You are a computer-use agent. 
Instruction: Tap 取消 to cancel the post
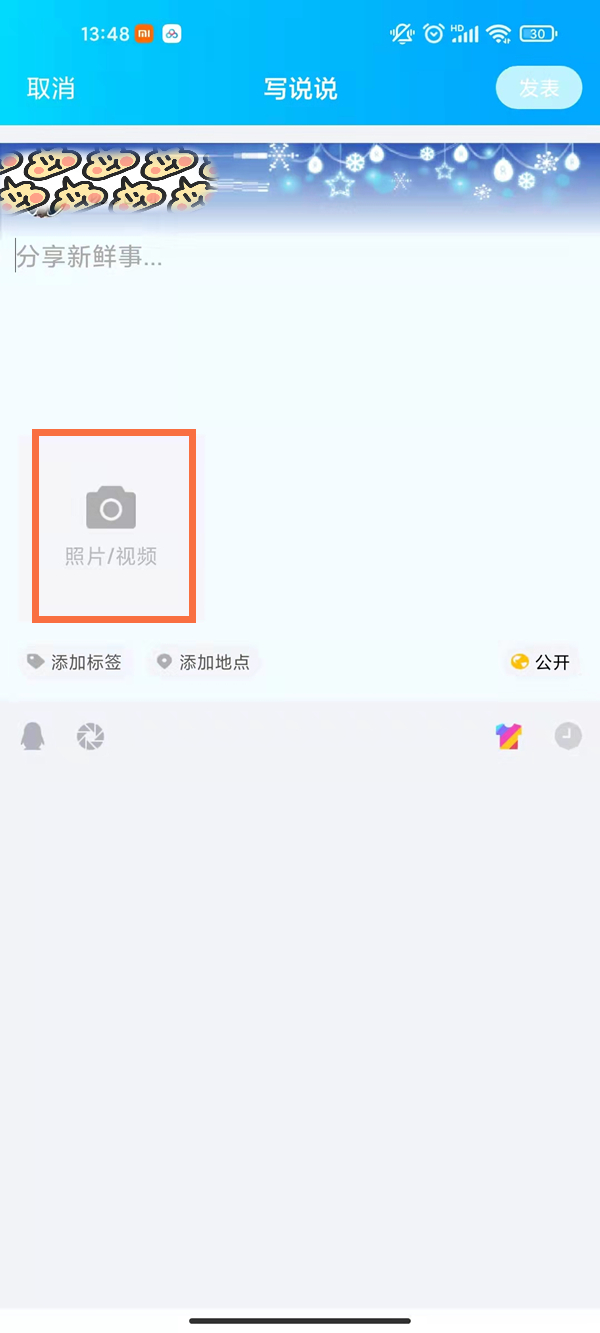[50, 88]
